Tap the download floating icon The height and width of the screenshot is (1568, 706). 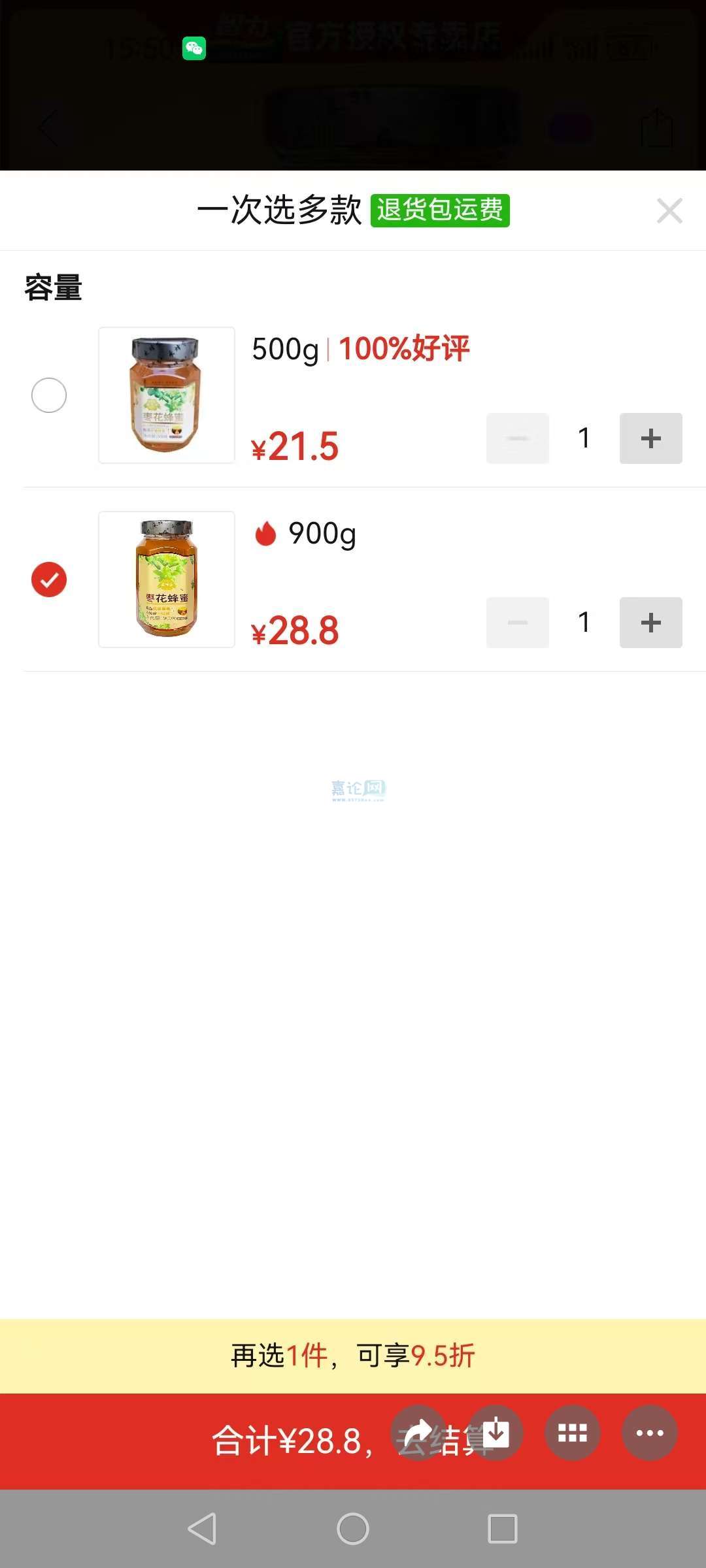click(x=496, y=1433)
